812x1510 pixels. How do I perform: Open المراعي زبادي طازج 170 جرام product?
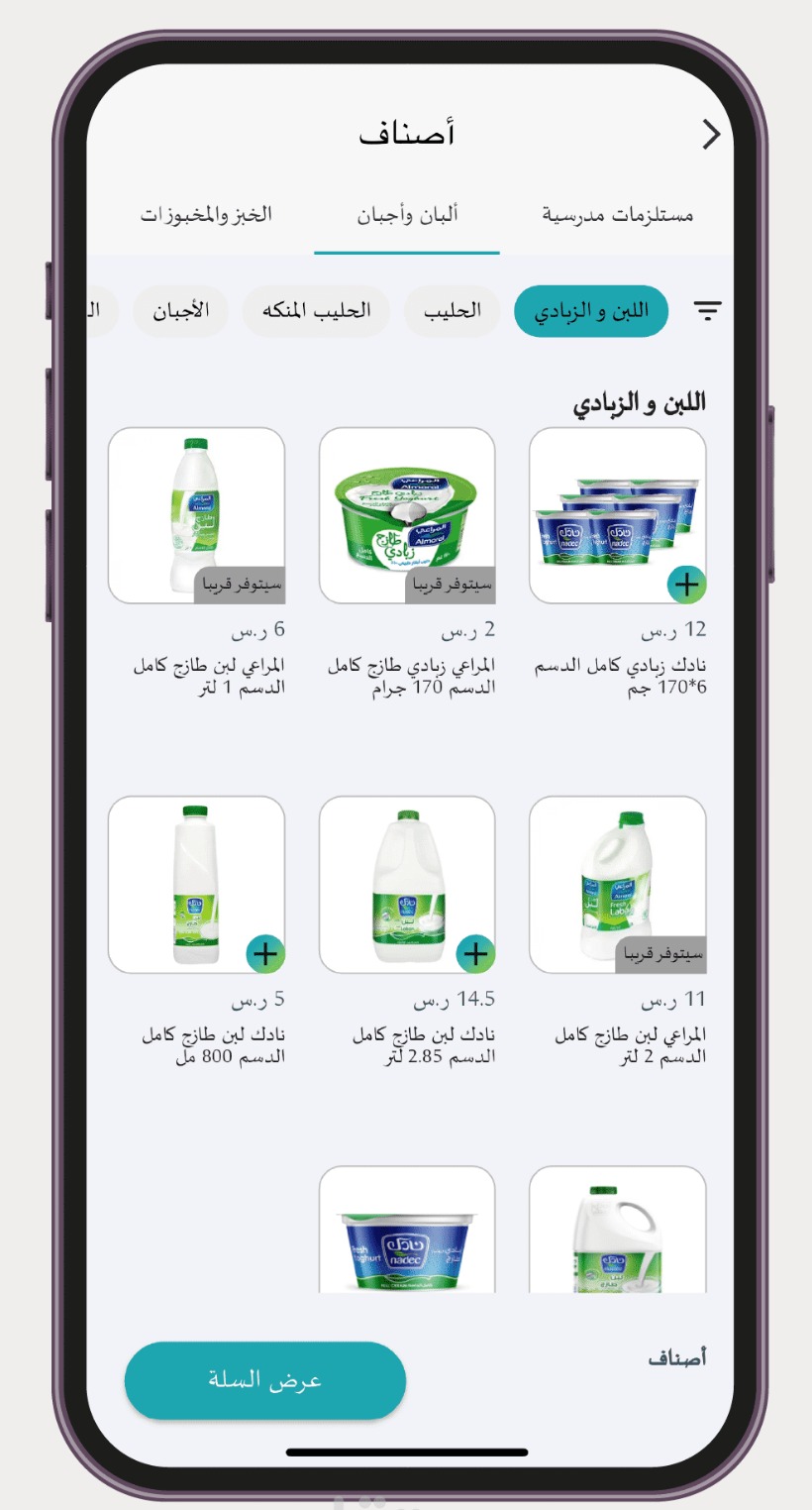(x=407, y=515)
